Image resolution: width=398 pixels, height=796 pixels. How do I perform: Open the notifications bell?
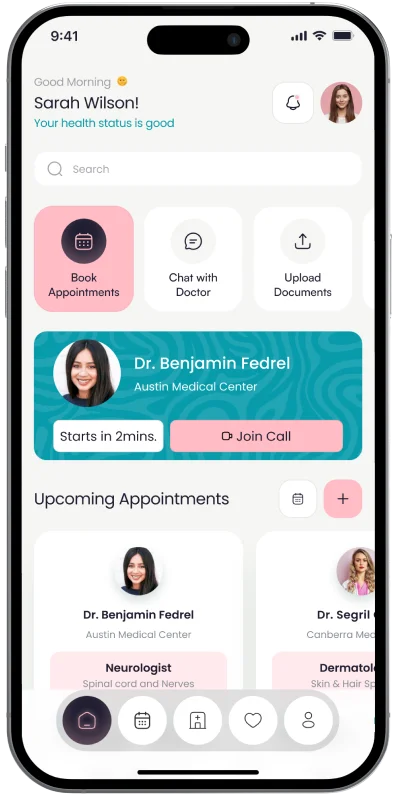(293, 103)
